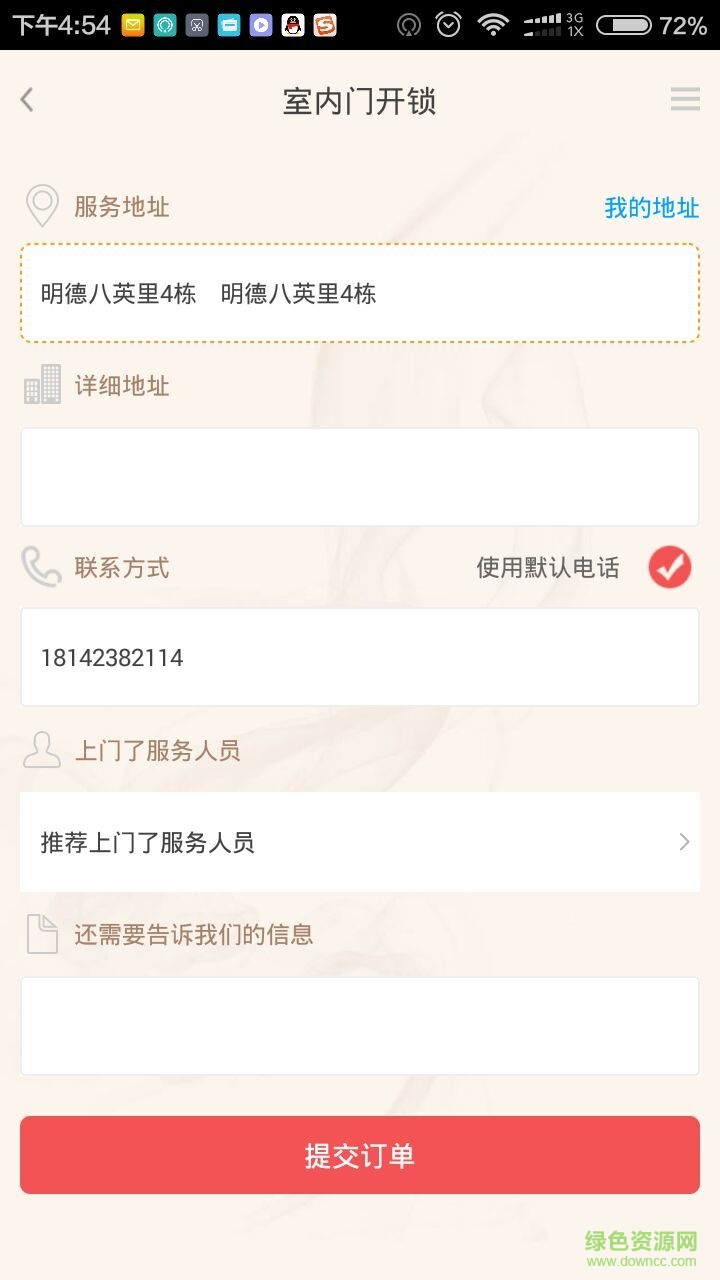Open the hamburger menu
The height and width of the screenshot is (1280, 720).
point(685,100)
